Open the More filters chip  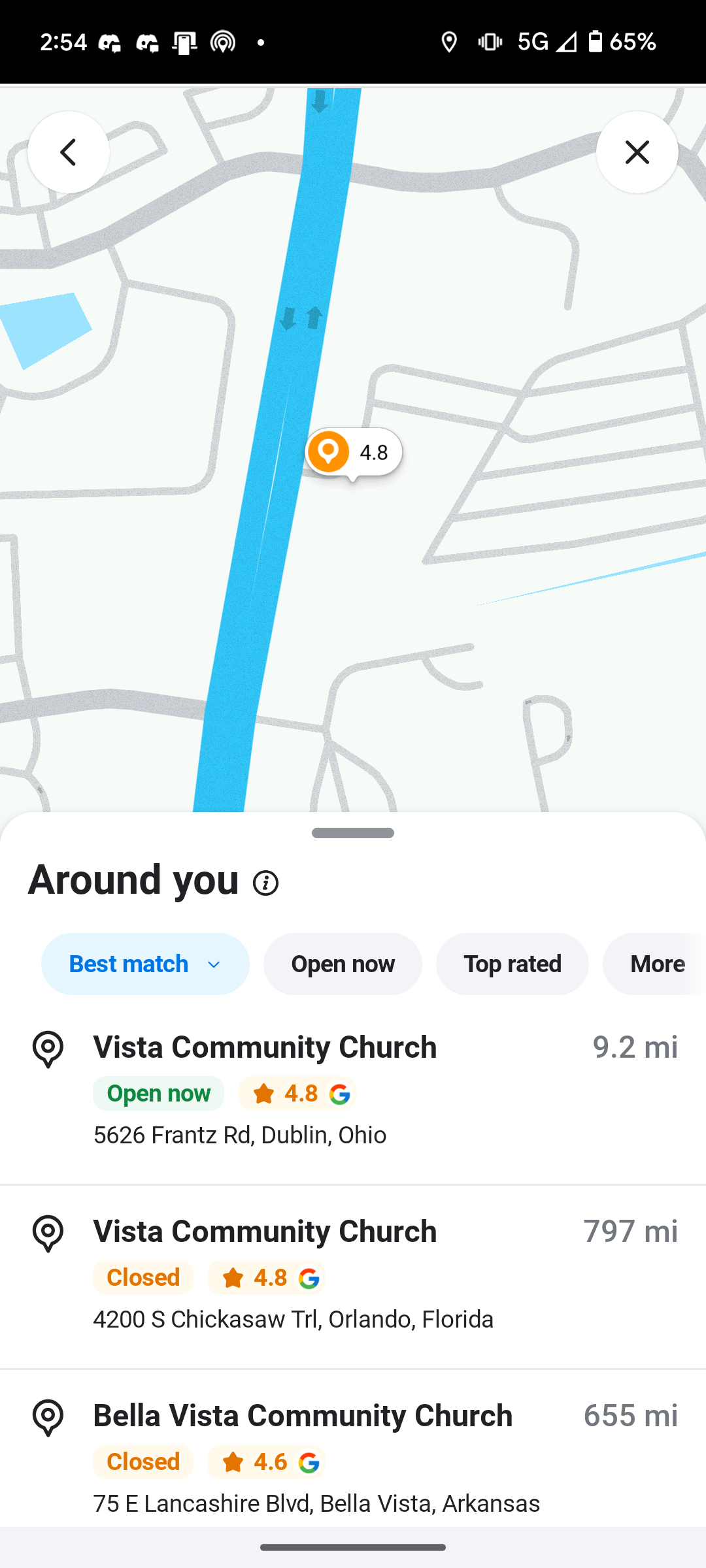point(656,964)
